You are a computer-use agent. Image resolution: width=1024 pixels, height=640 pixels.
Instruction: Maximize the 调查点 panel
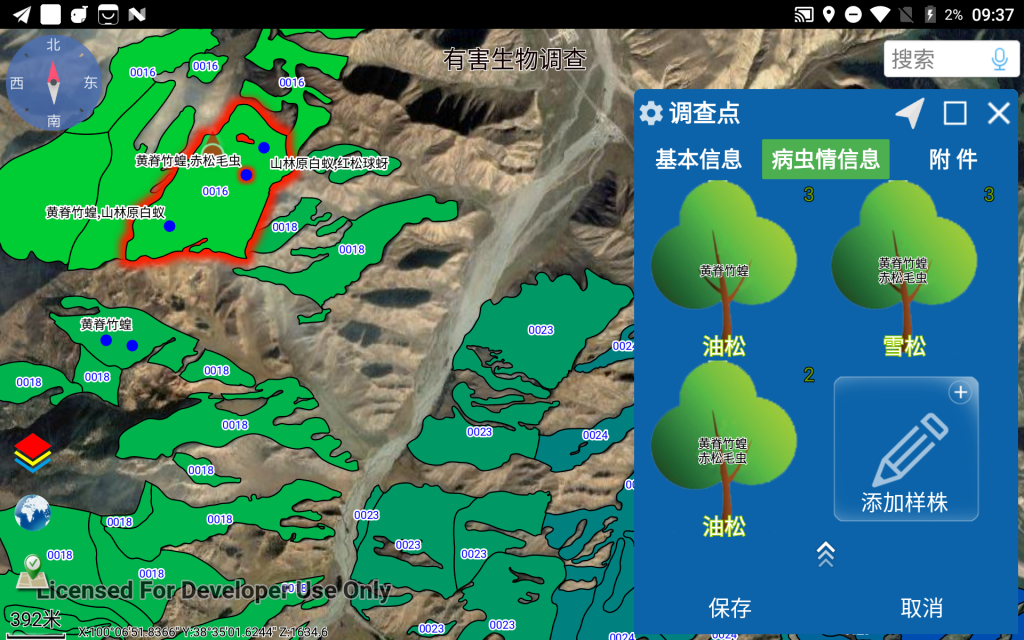[955, 113]
